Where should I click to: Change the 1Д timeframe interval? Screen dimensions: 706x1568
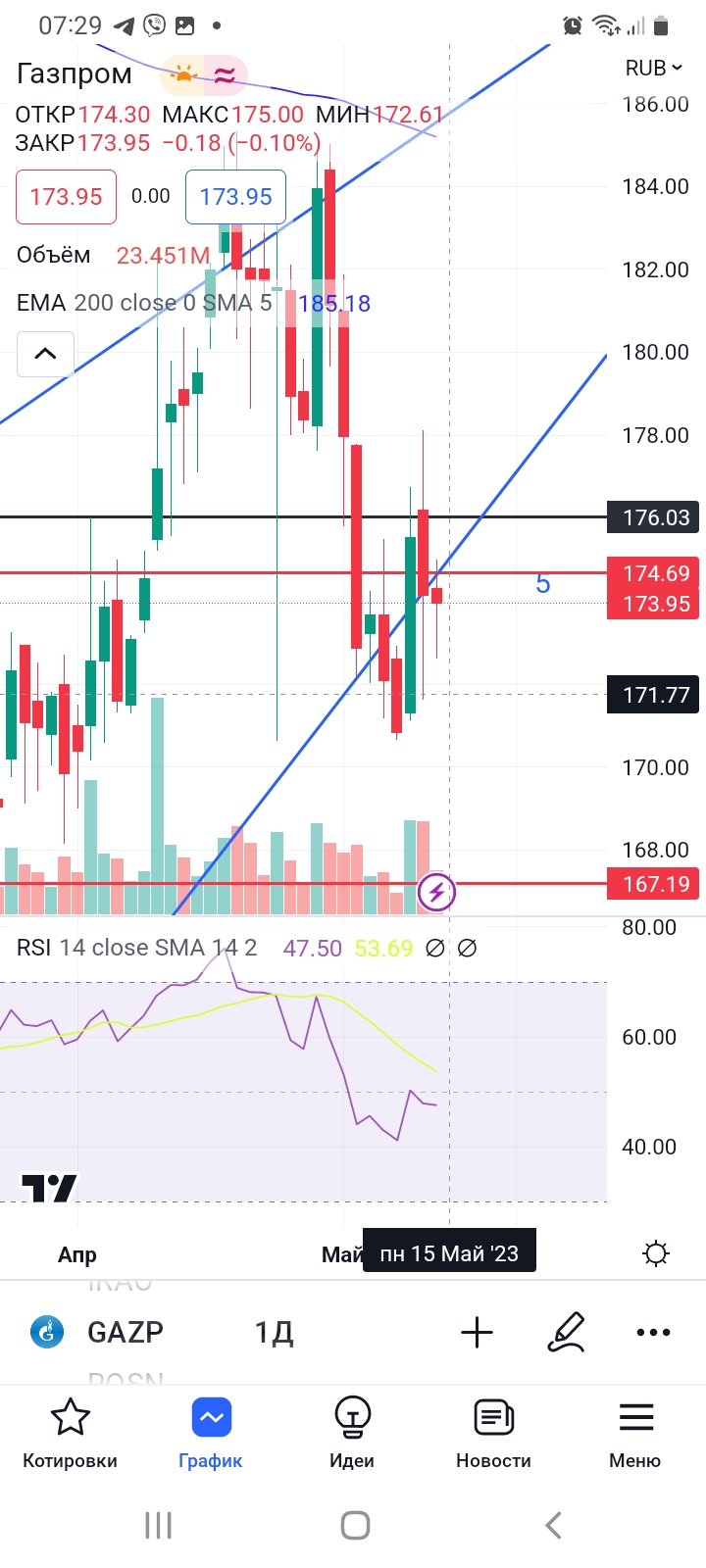point(274,1332)
